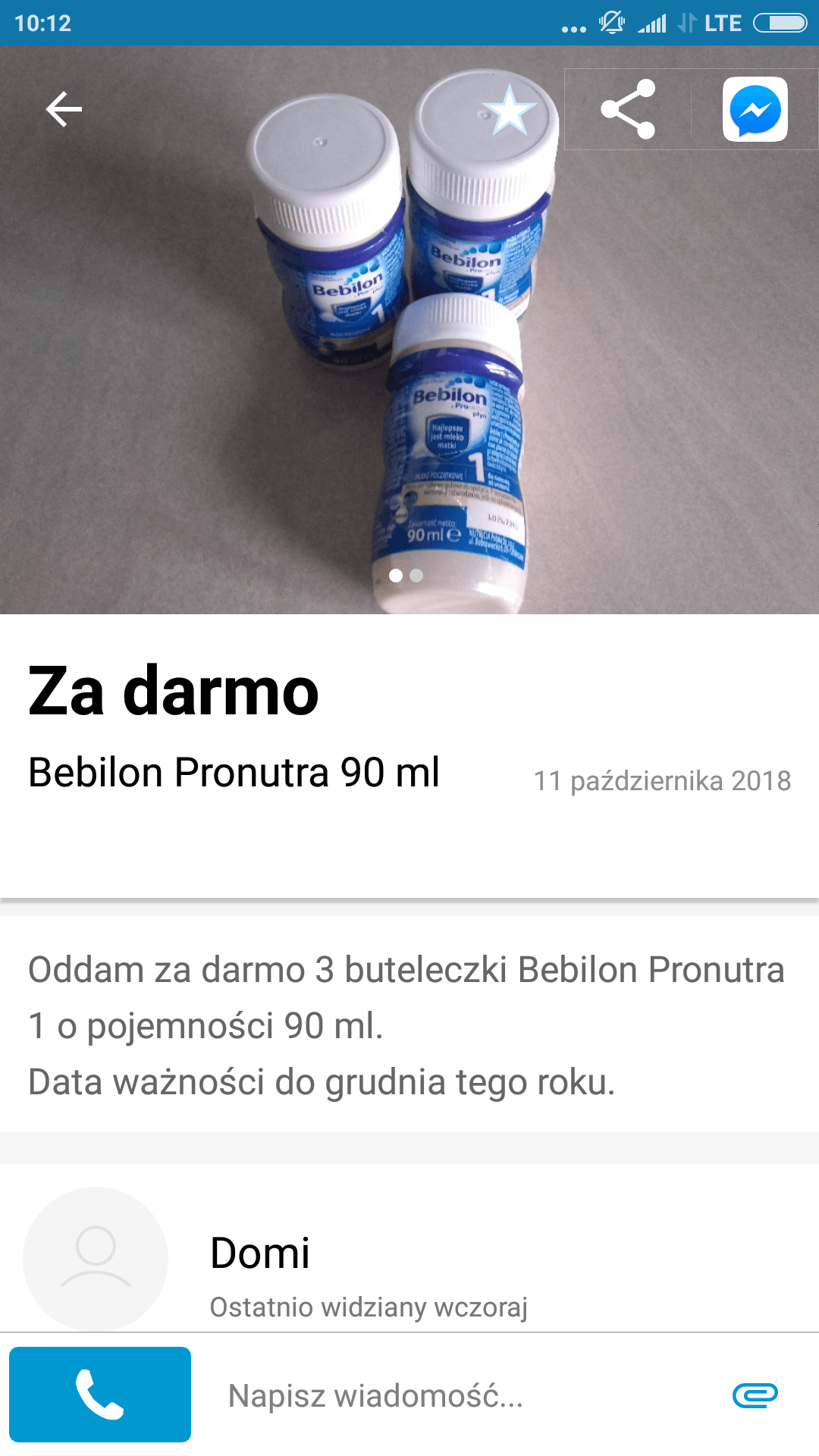Attach a file using the paperclip icon
This screenshot has height=1456, width=819.
click(x=755, y=1395)
